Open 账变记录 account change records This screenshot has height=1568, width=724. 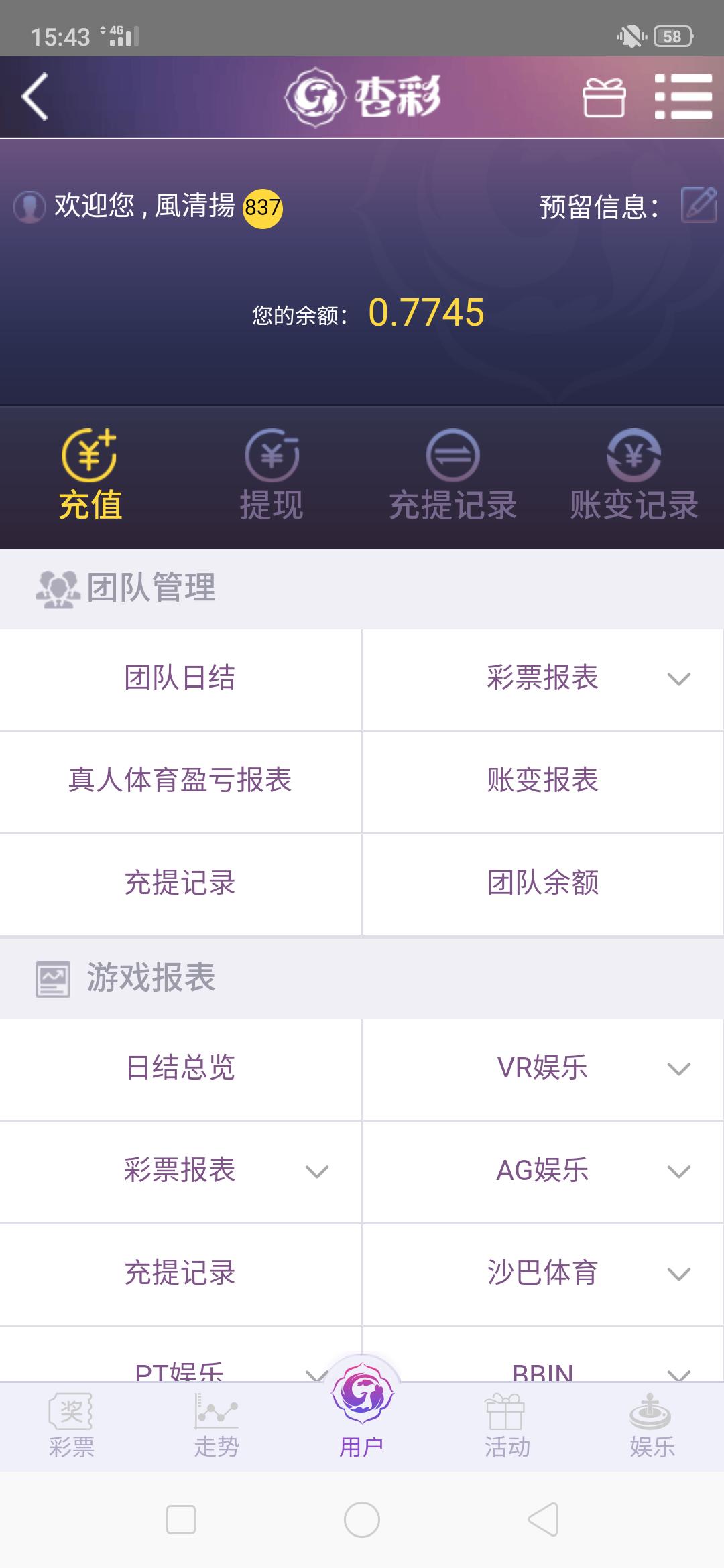[633, 476]
